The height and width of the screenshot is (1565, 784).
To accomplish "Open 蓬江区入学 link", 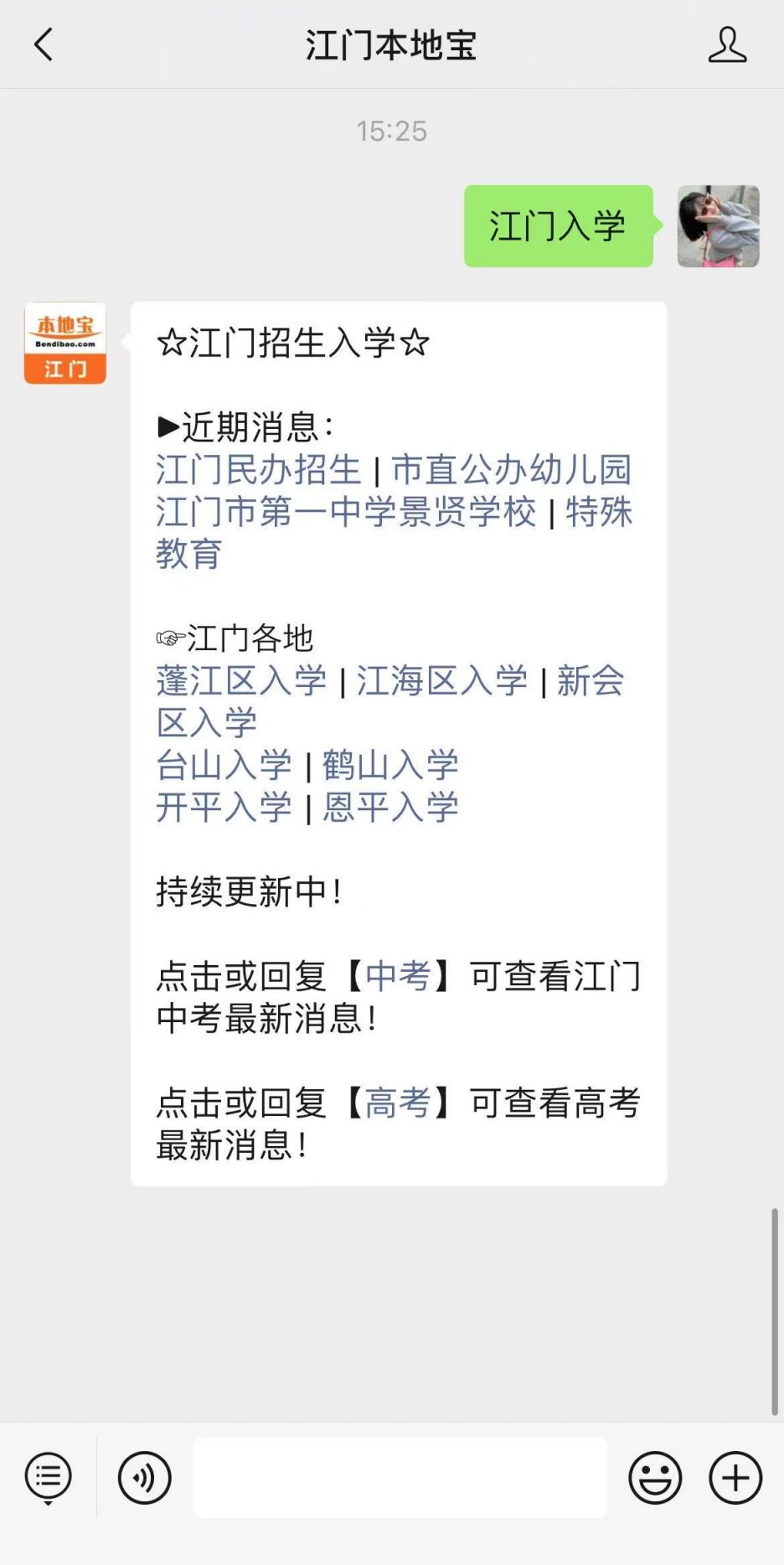I will pyautogui.click(x=241, y=681).
